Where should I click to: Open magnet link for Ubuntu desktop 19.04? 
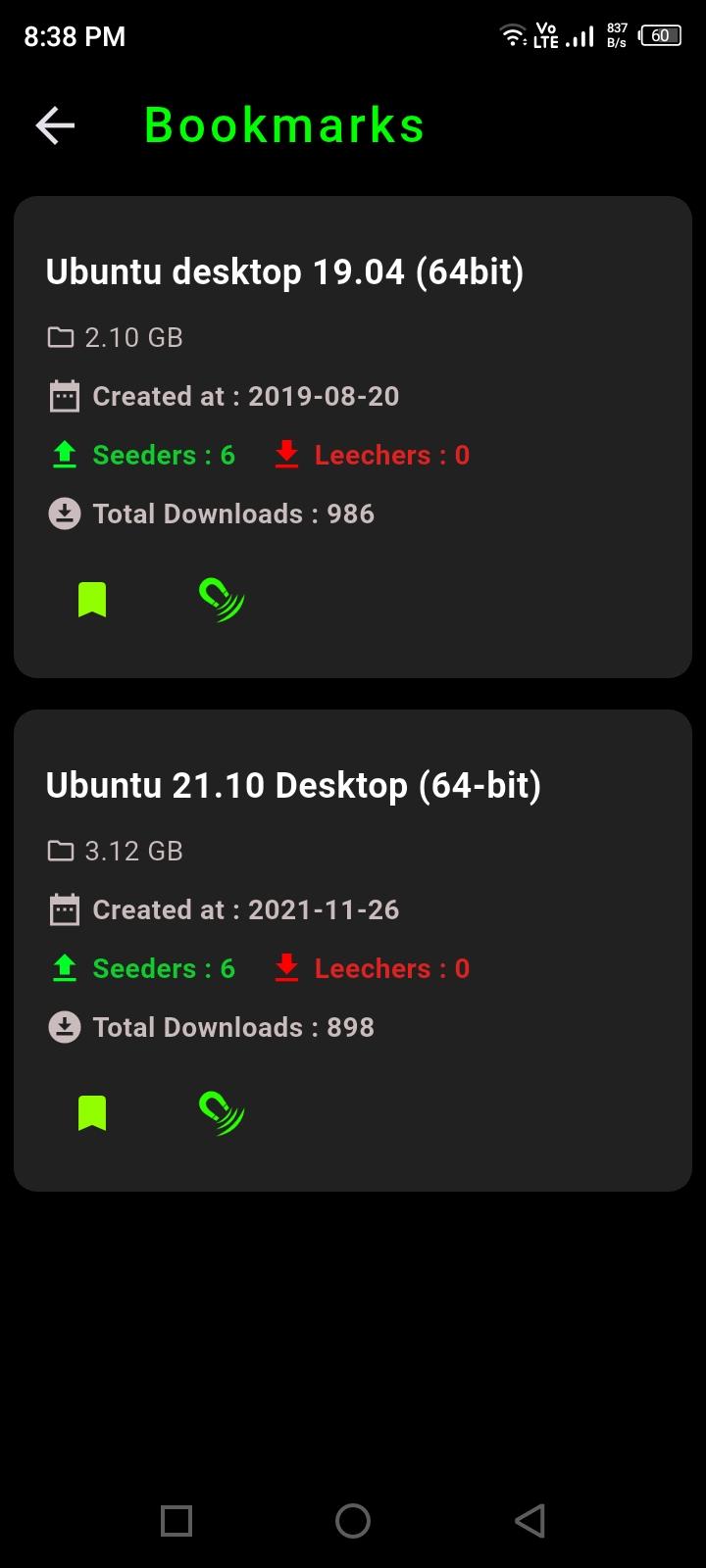(x=222, y=599)
